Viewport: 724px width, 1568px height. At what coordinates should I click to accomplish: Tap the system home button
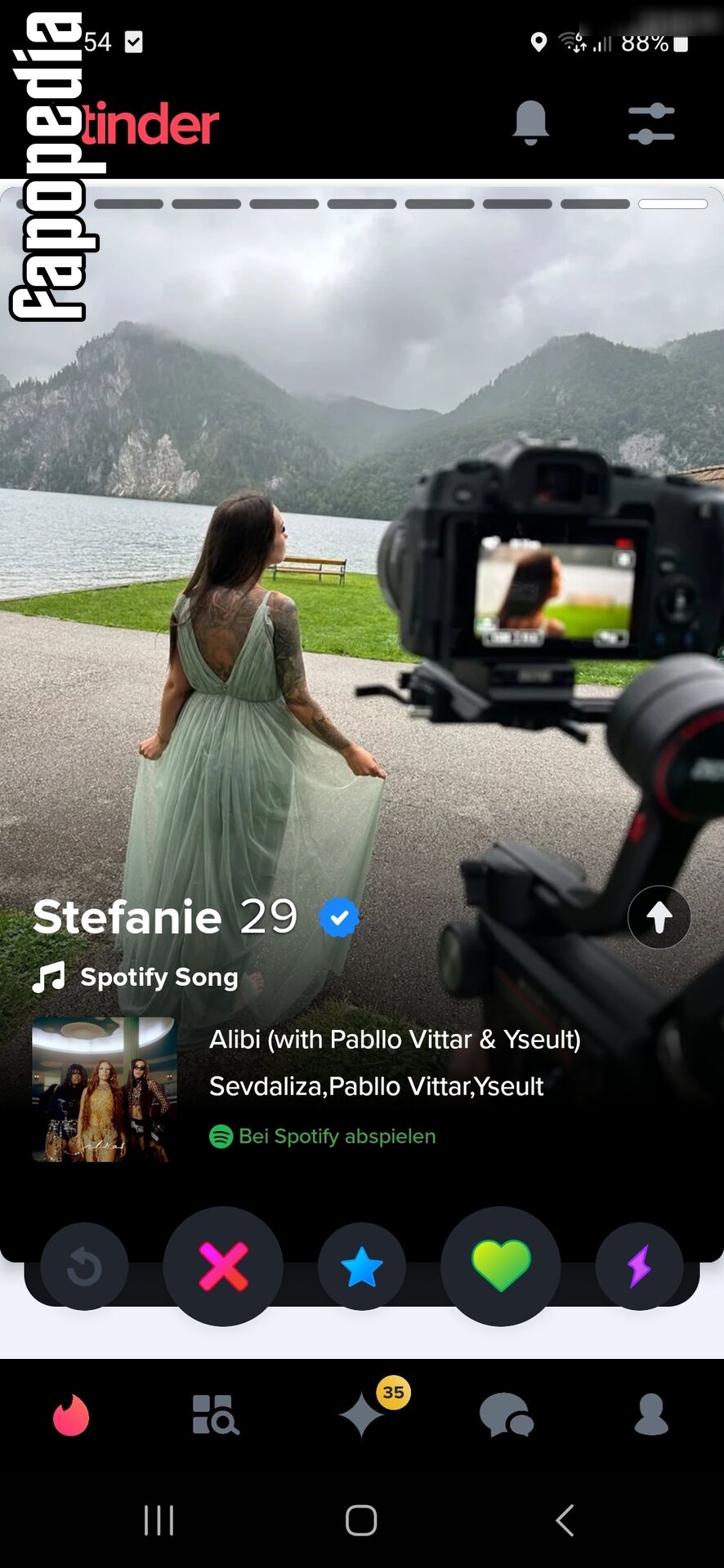point(361,1521)
